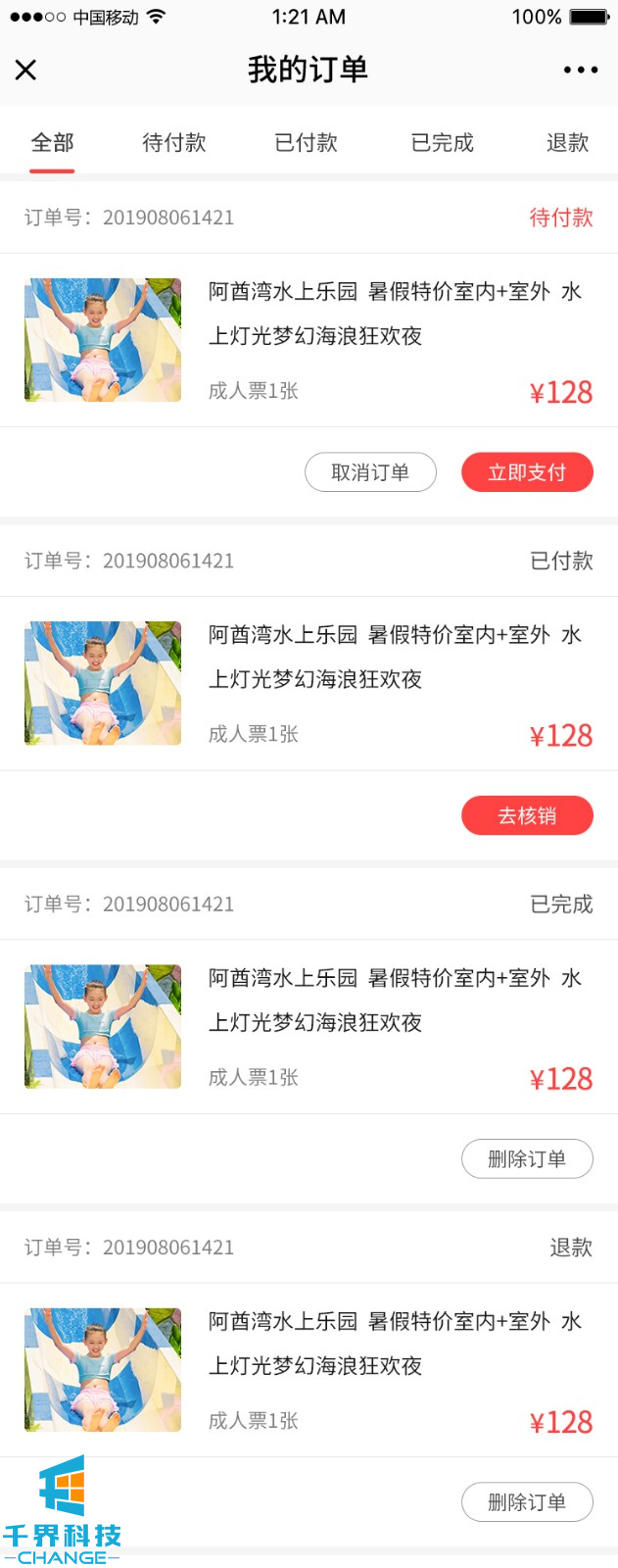Viewport: 618px width, 1568px height.
Task: Switch to the 全部 tab
Action: pos(52,143)
